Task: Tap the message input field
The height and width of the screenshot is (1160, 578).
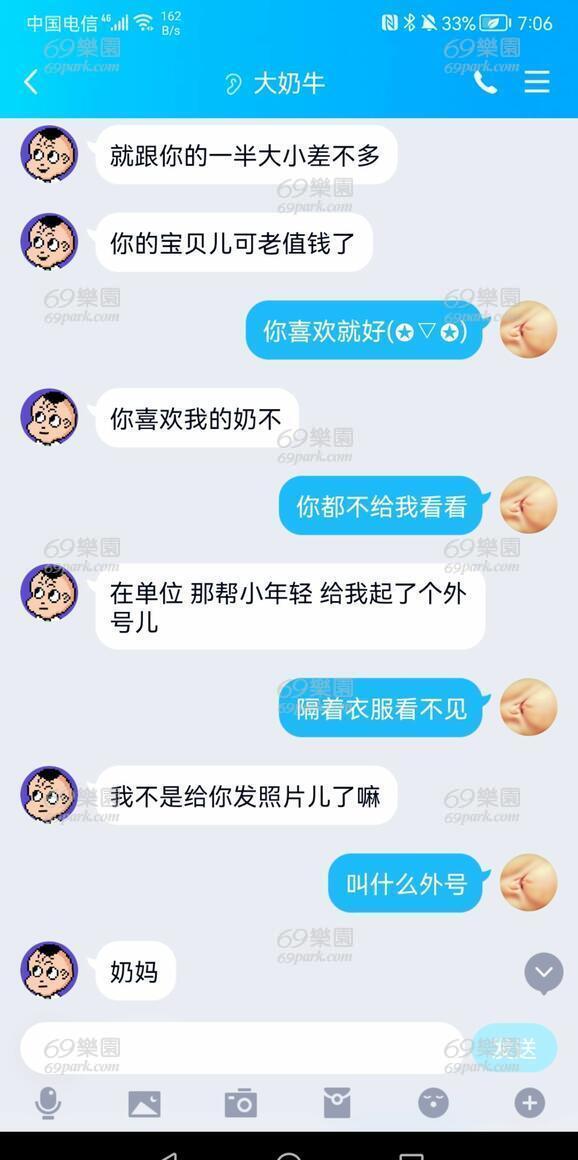Action: coord(242,1048)
